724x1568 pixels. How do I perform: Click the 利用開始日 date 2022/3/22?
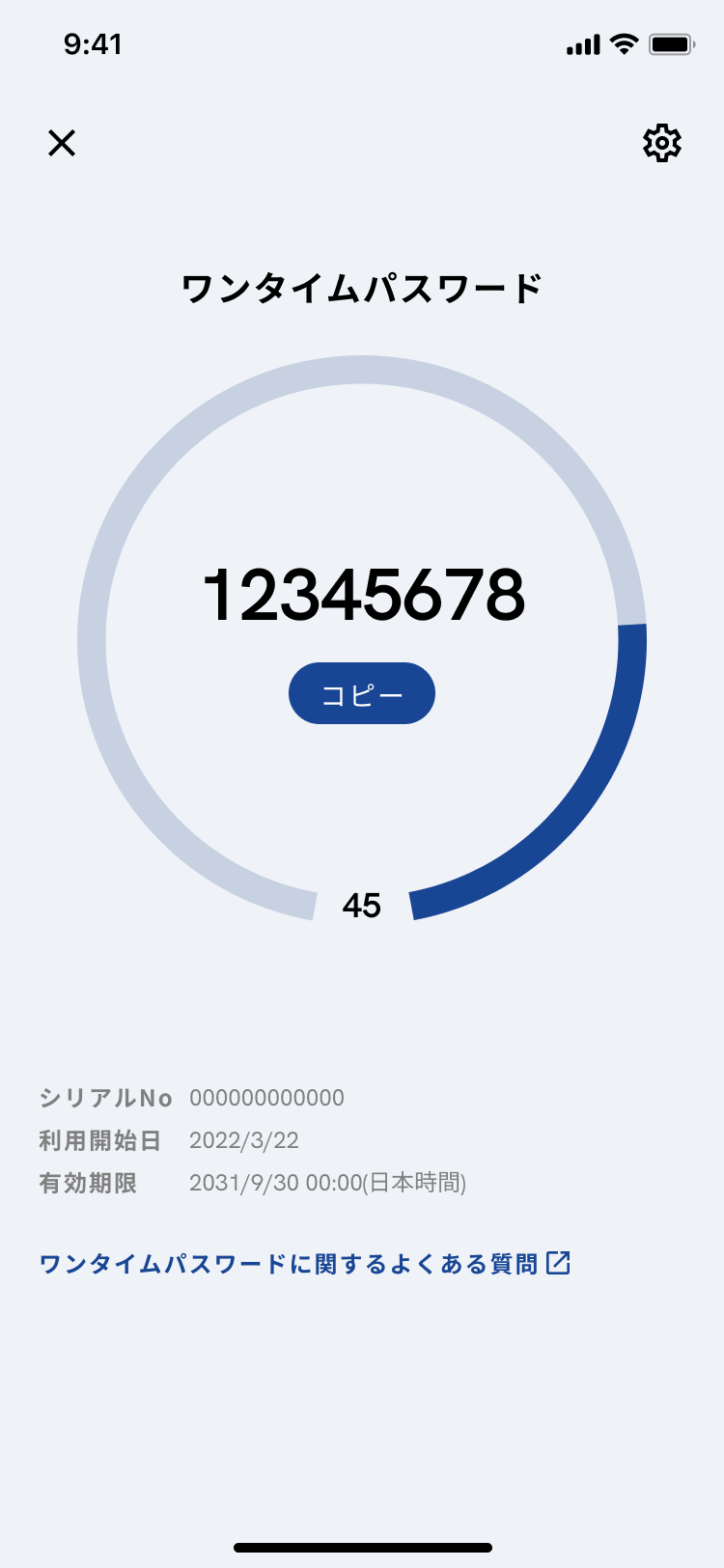point(244,1140)
